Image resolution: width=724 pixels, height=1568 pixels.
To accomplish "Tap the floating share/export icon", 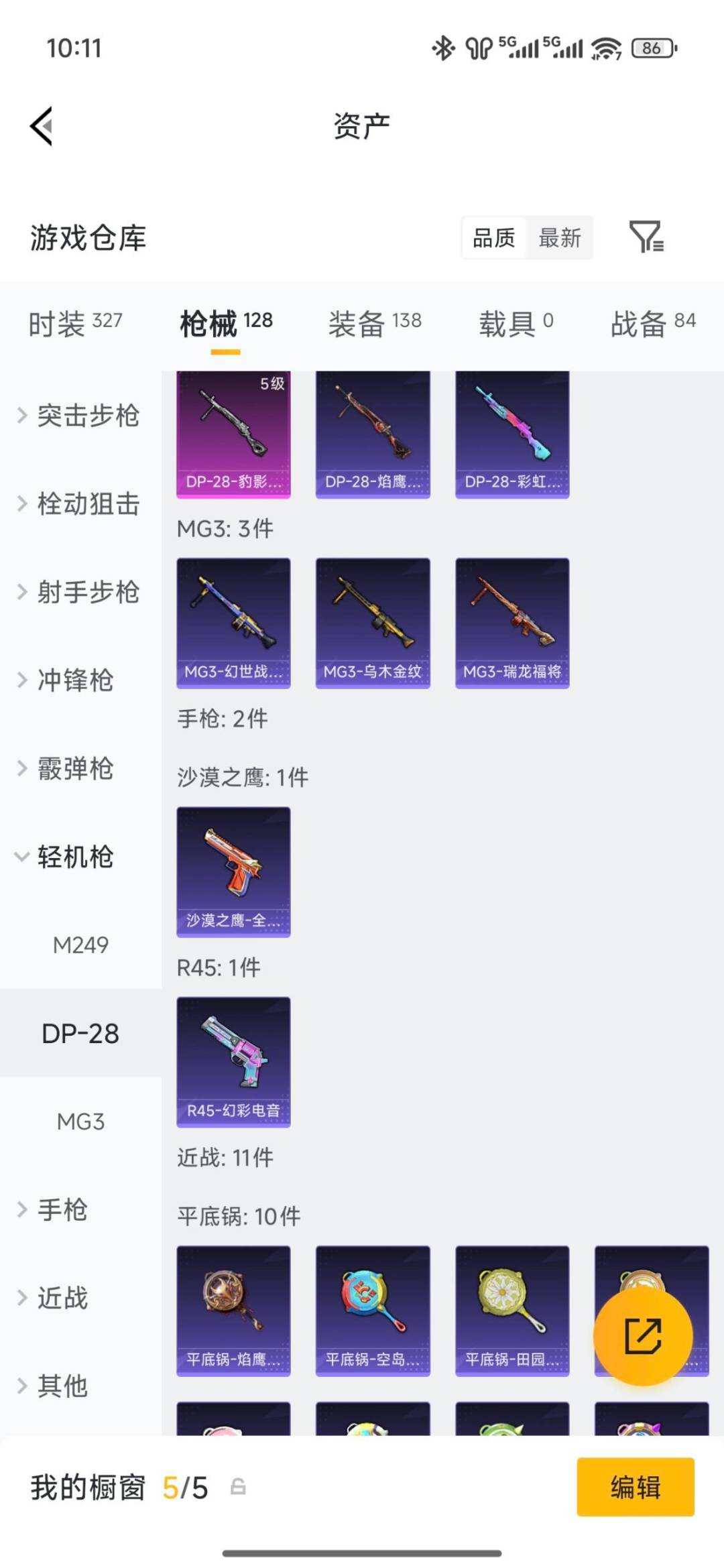I will pyautogui.click(x=644, y=1336).
